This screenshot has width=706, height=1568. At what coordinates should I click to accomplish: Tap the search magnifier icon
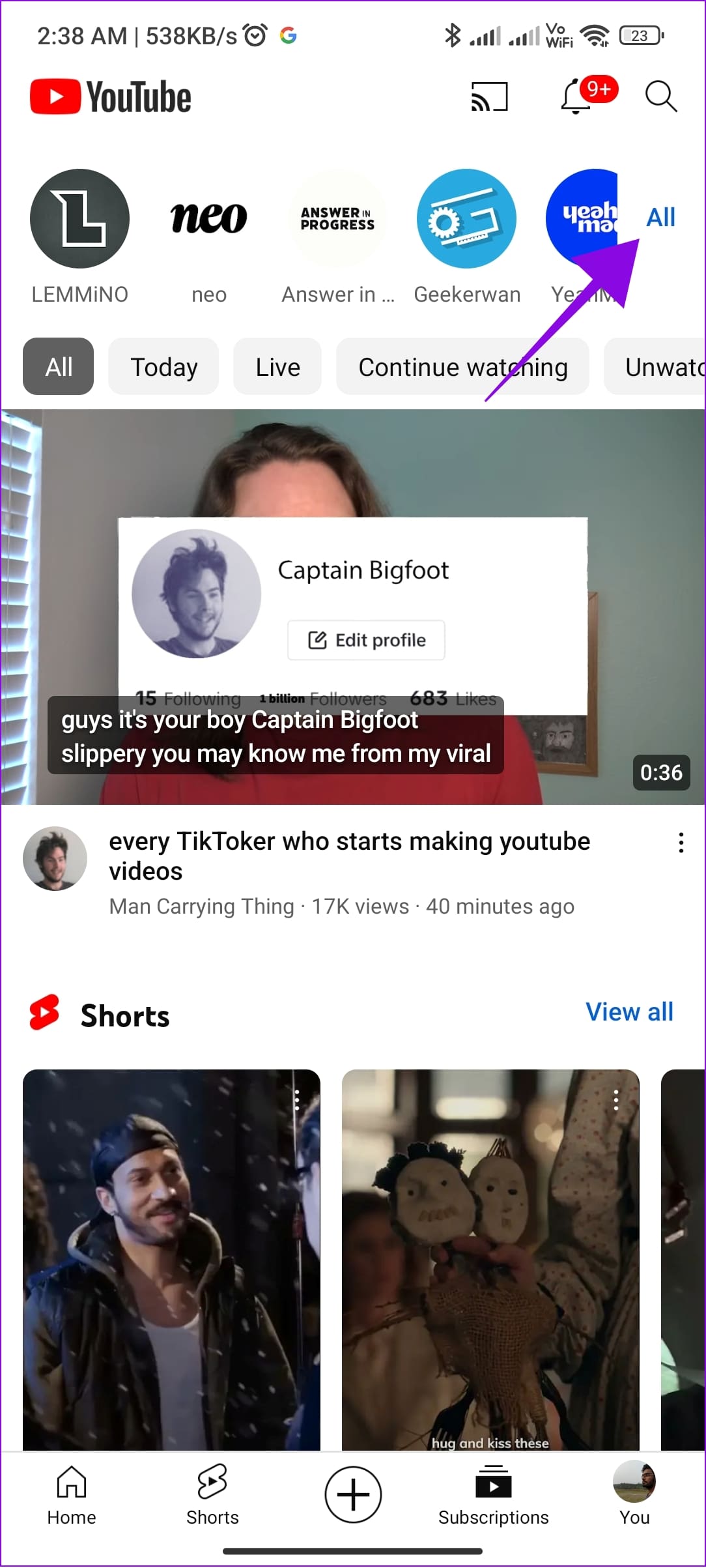(660, 96)
